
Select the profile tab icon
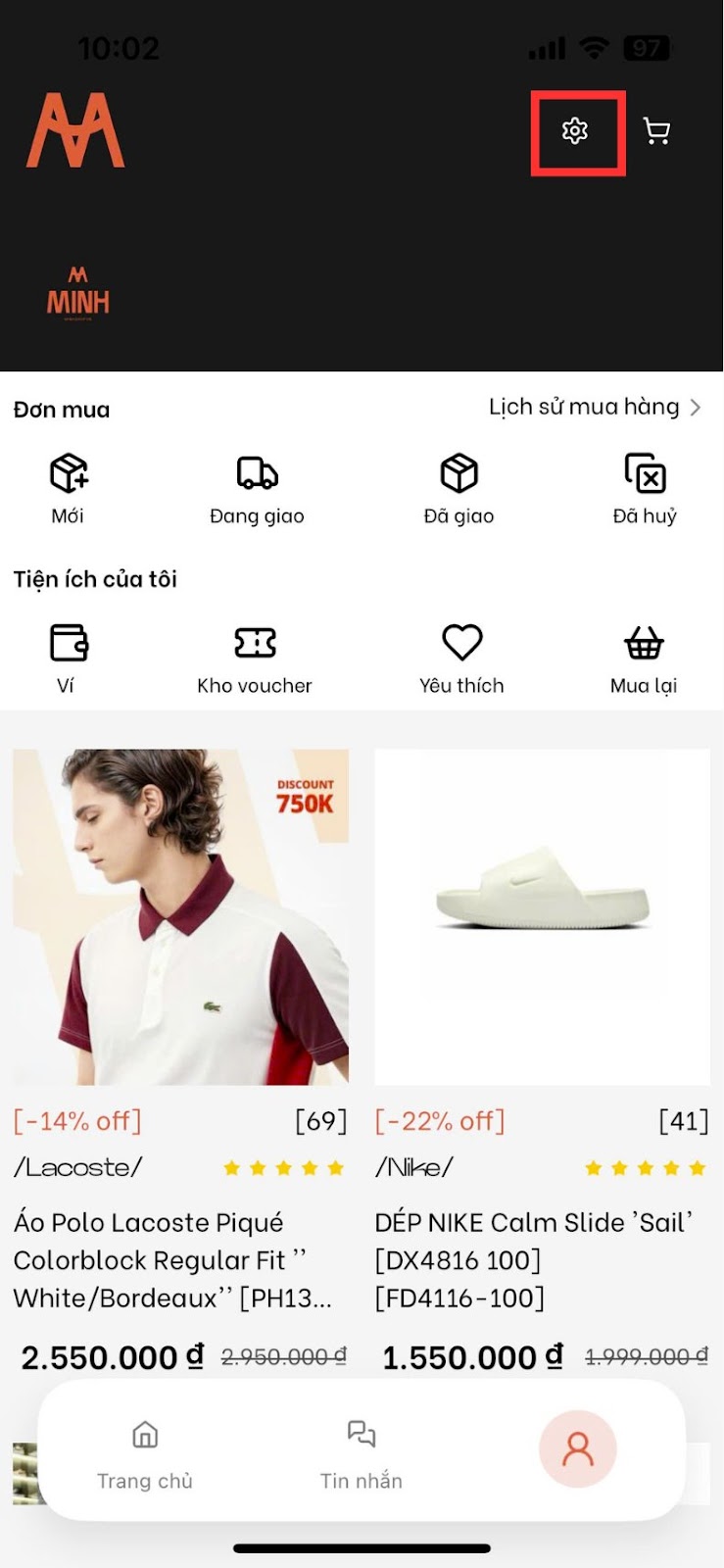point(578,1448)
